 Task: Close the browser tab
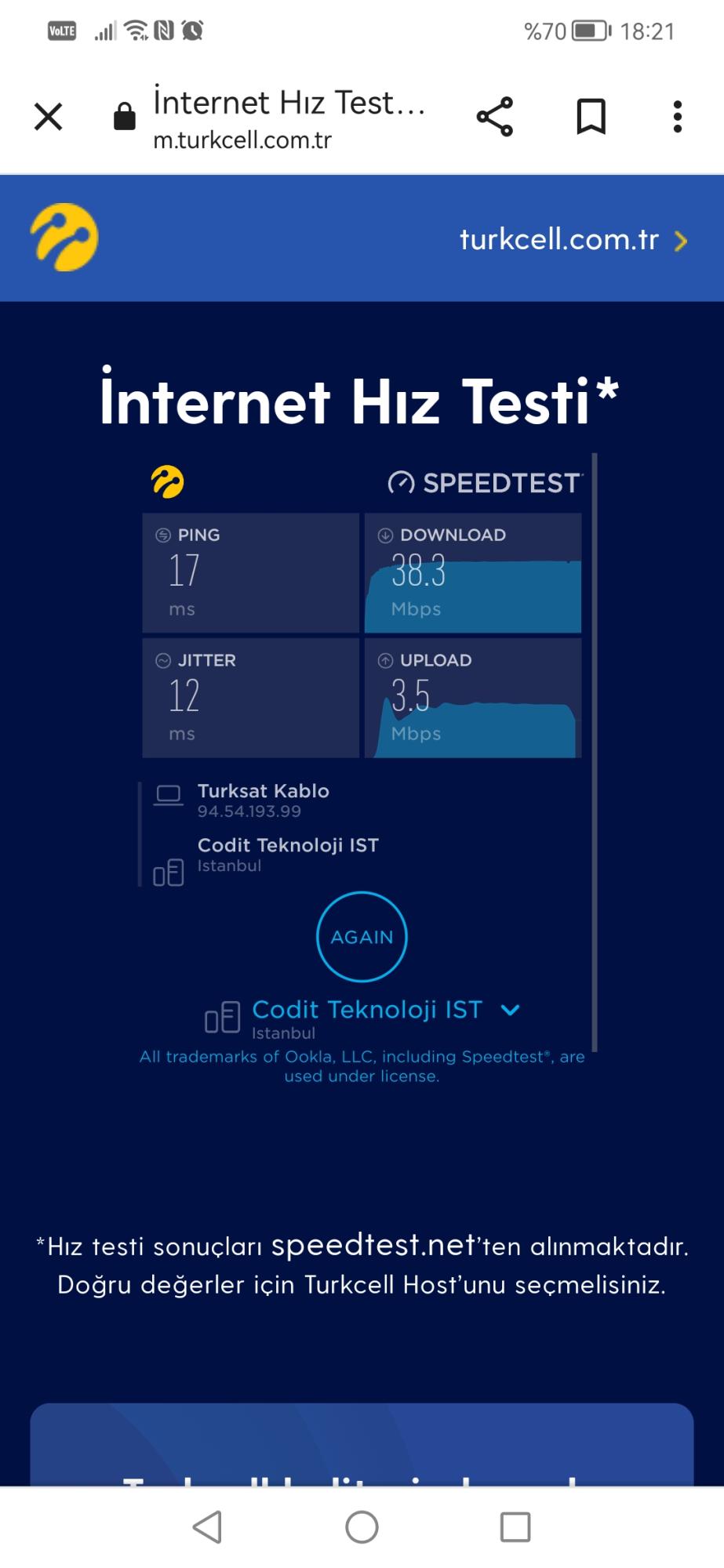tap(48, 117)
